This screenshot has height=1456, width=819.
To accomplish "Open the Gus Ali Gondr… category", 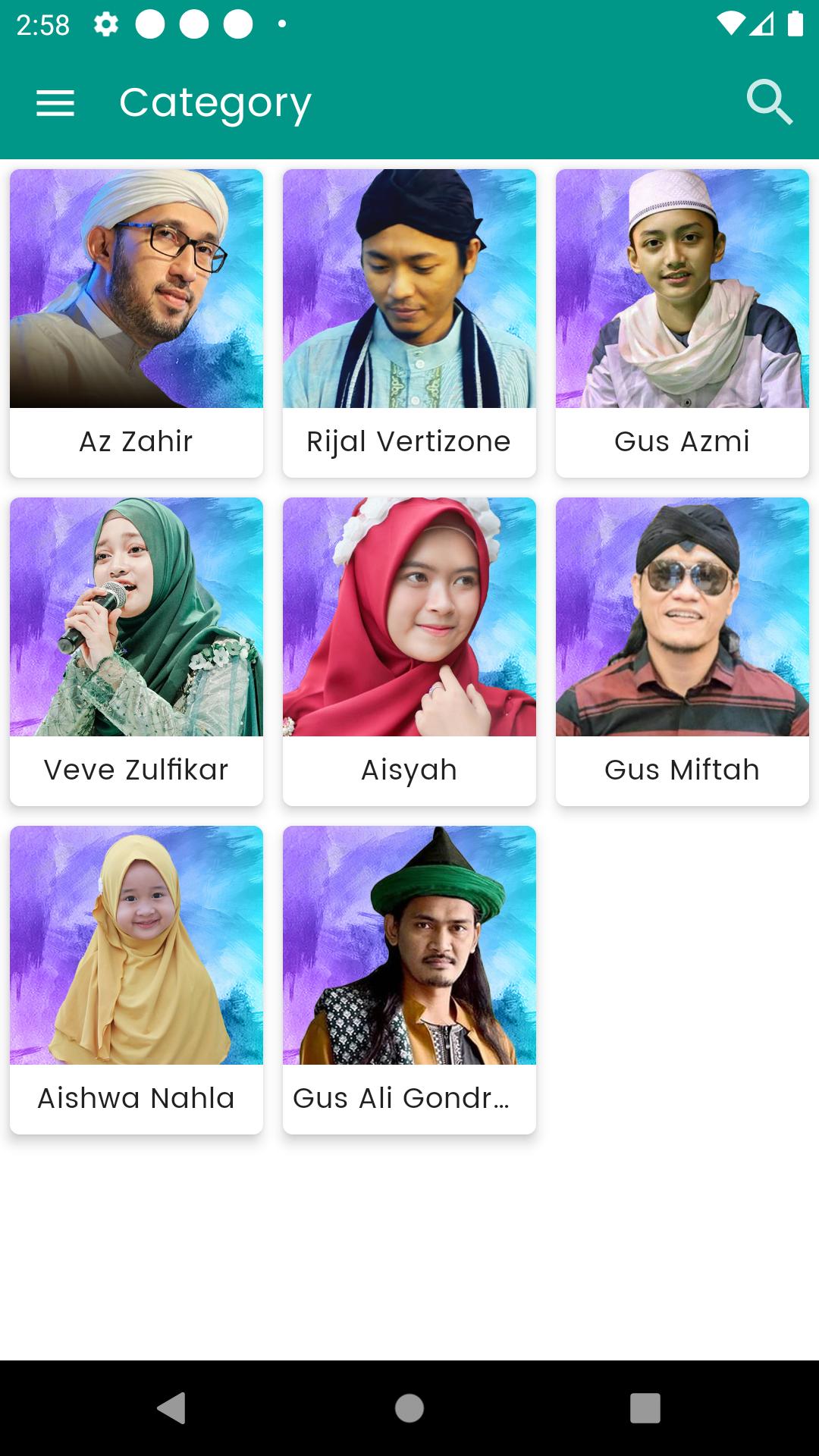I will tap(409, 981).
